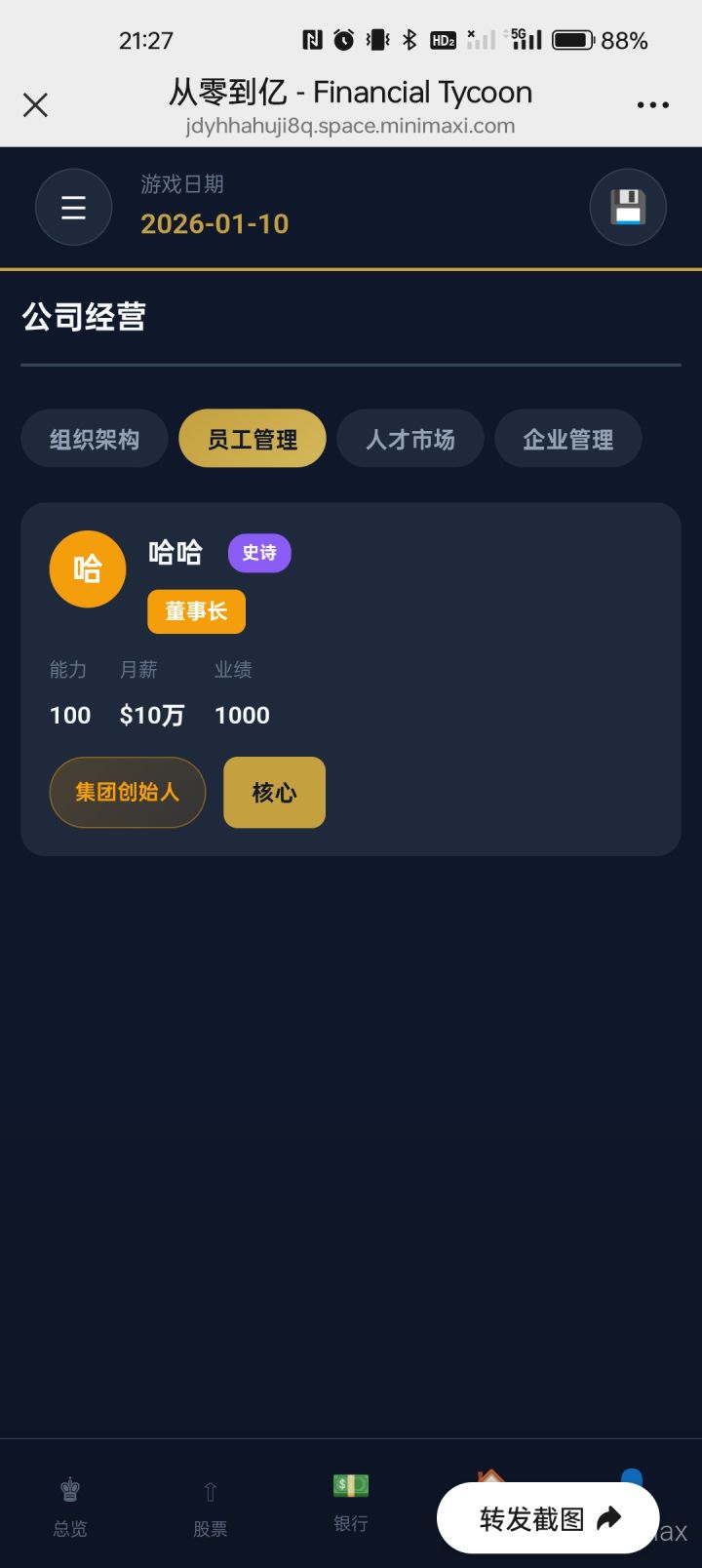Save the game with the floppy disk icon
Viewport: 702px width, 1568px height.
(628, 207)
